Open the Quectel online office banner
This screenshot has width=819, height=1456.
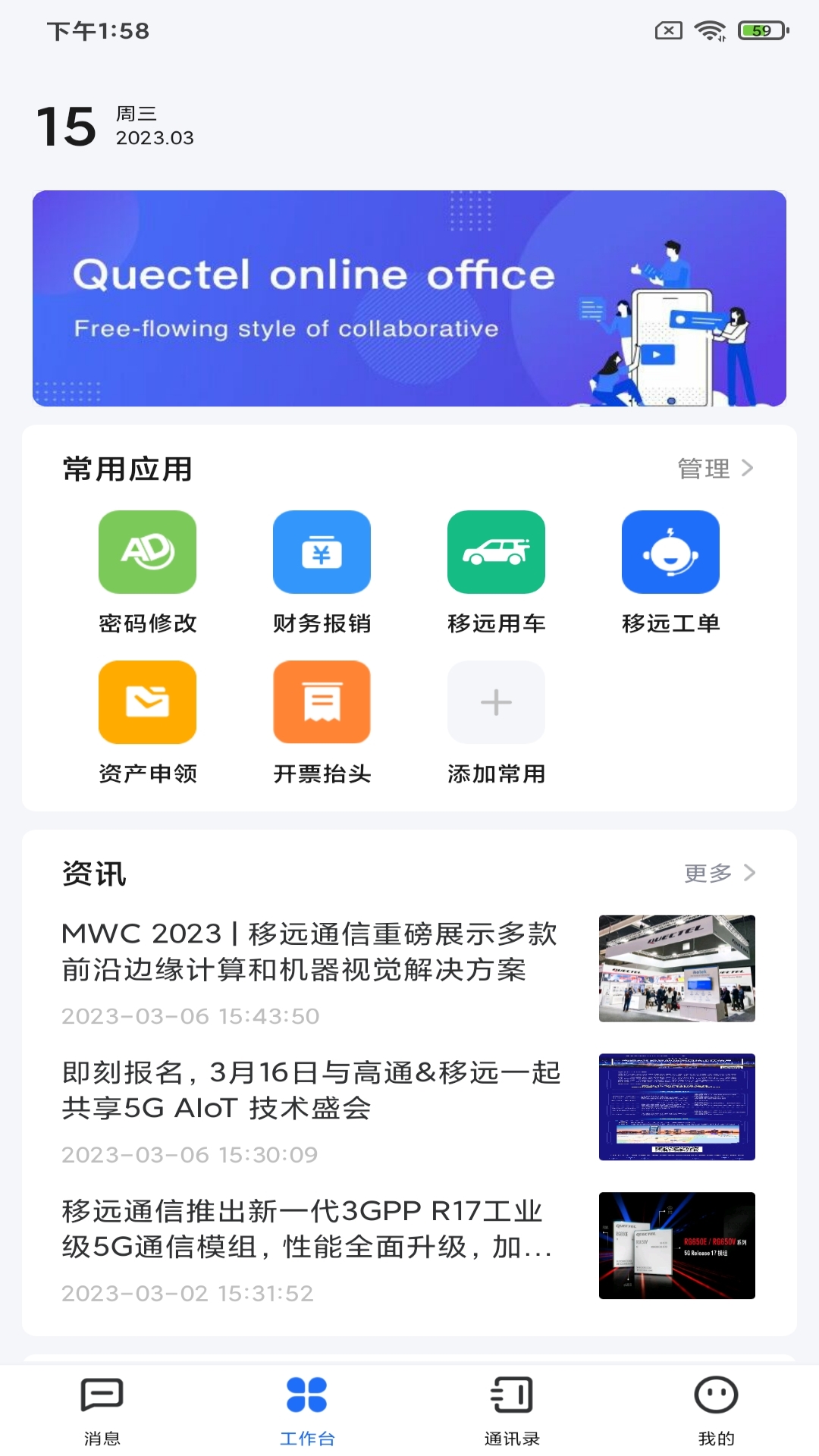point(409,298)
